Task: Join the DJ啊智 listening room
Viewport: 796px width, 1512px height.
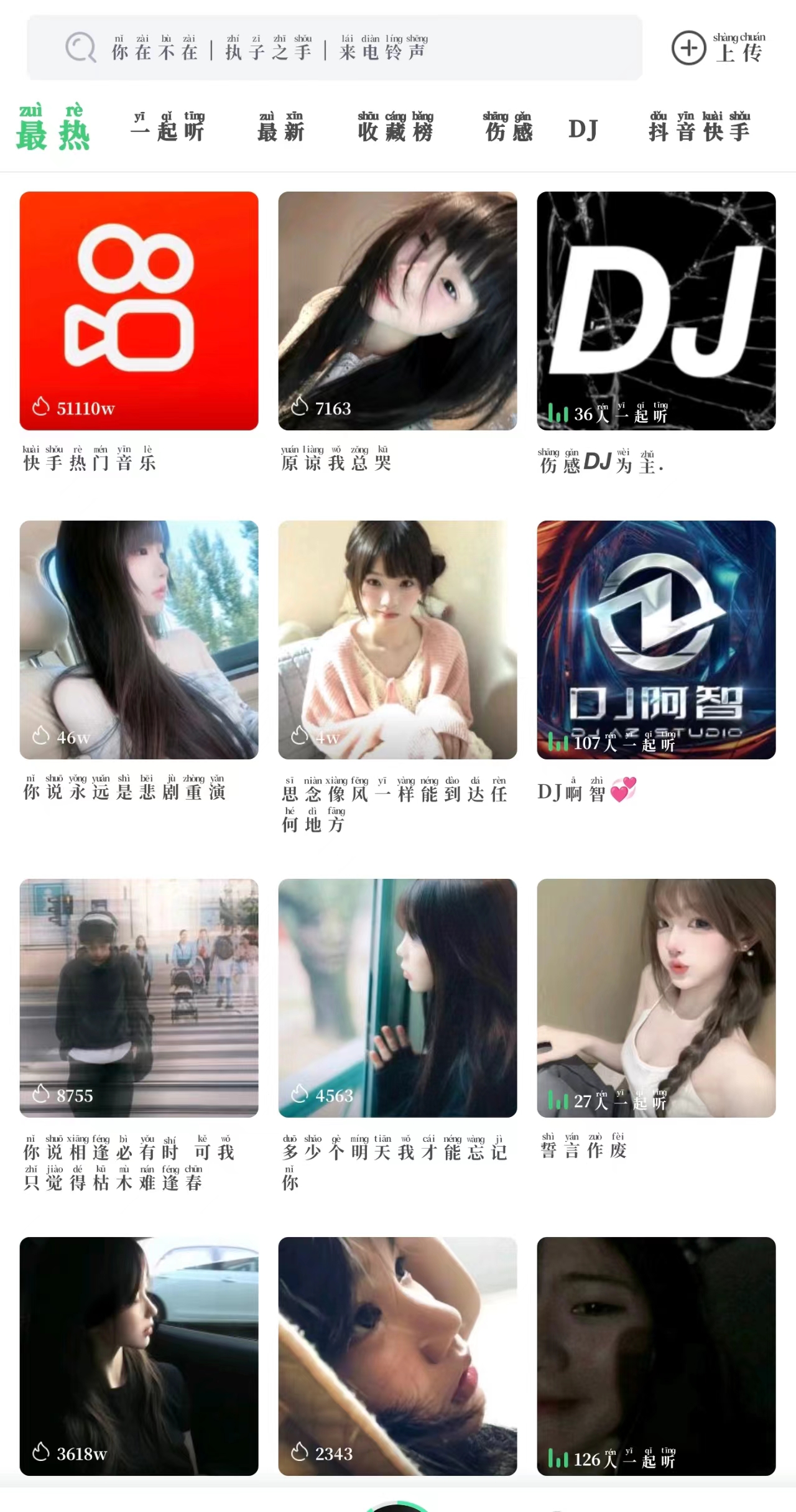Action: (656, 639)
